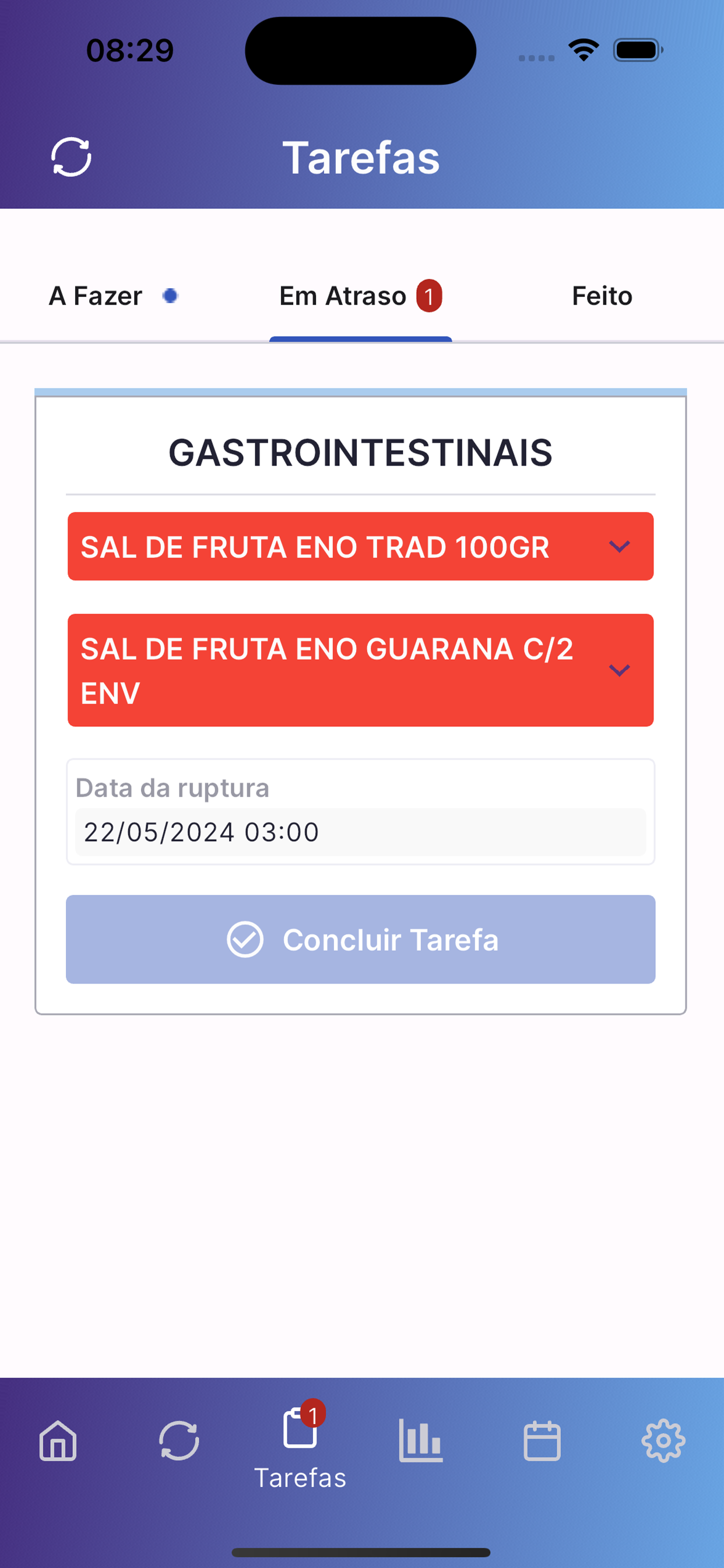Expand SAL DE FRUTA ENO GUARANA C/2 ENV
Viewport: 724px width, 1568px height.
pos(361,670)
